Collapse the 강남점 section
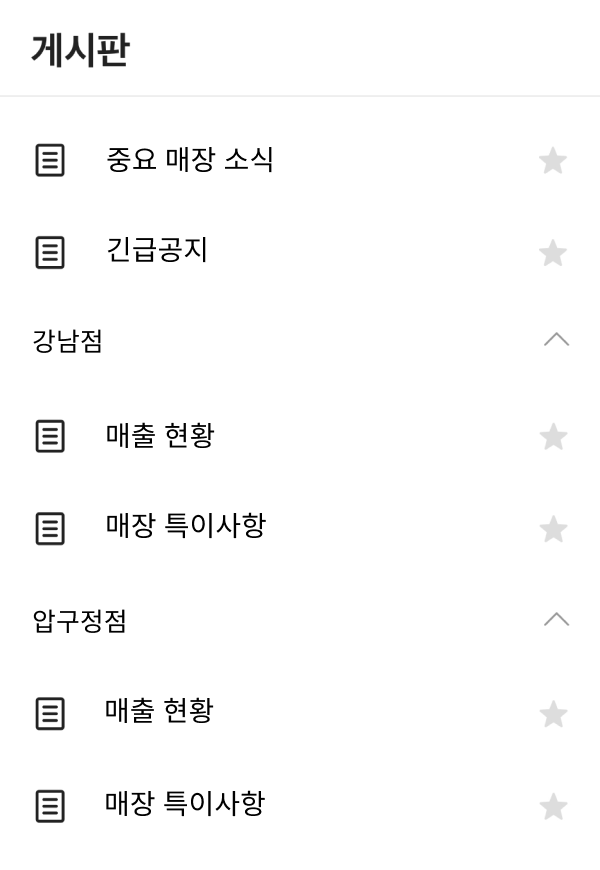Image resolution: width=600 pixels, height=870 pixels. coord(556,340)
